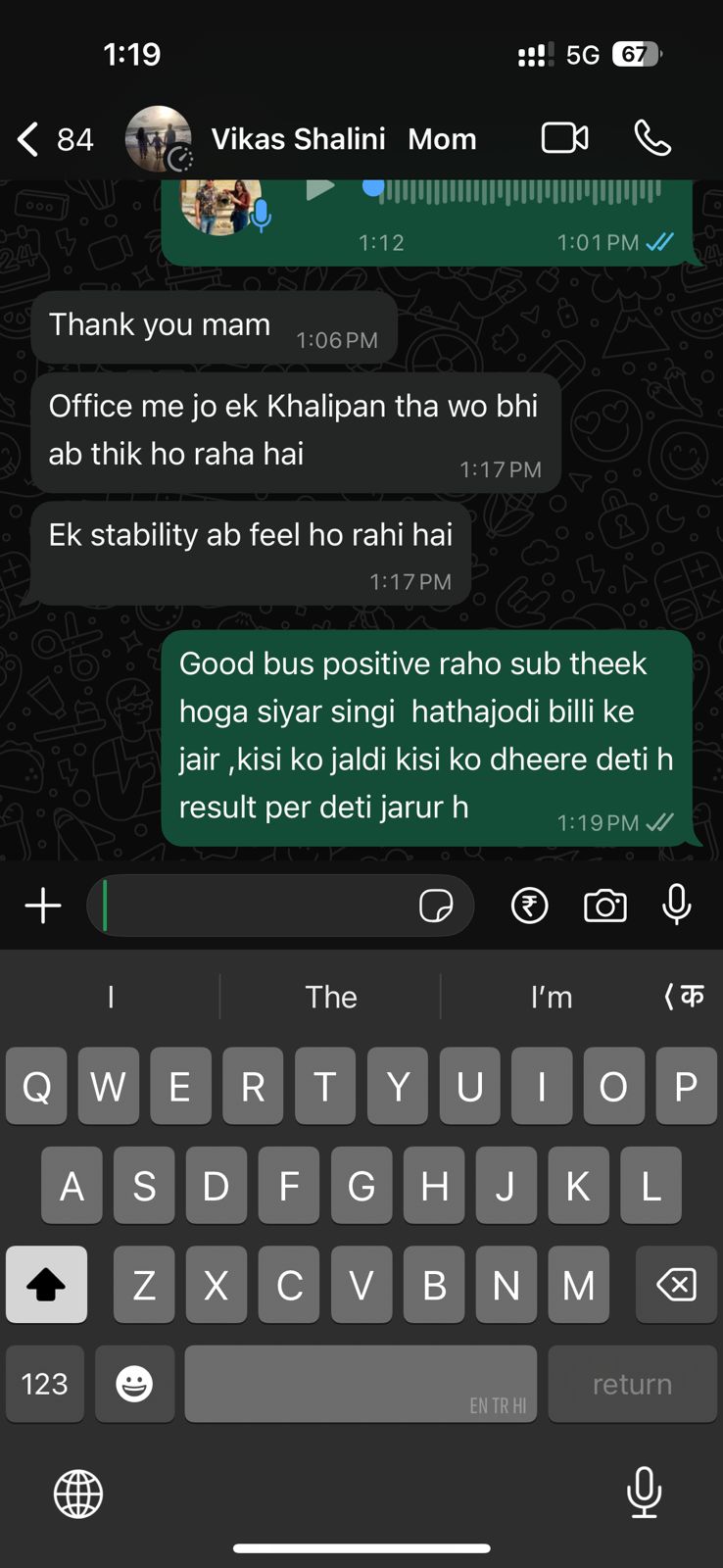Record a voice message
Screen dimensions: 723x1568
tap(677, 906)
